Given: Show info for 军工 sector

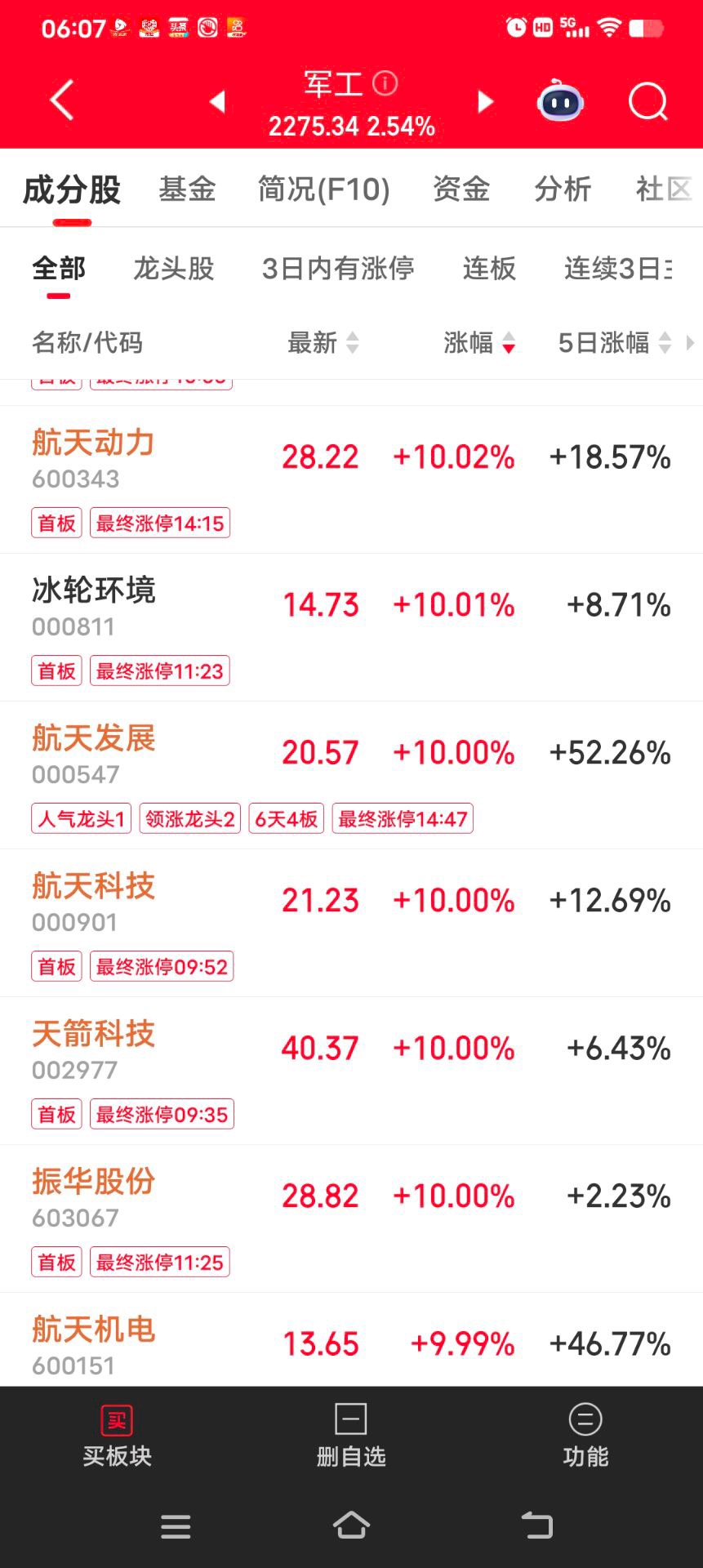Looking at the screenshot, I should pyautogui.click(x=385, y=82).
